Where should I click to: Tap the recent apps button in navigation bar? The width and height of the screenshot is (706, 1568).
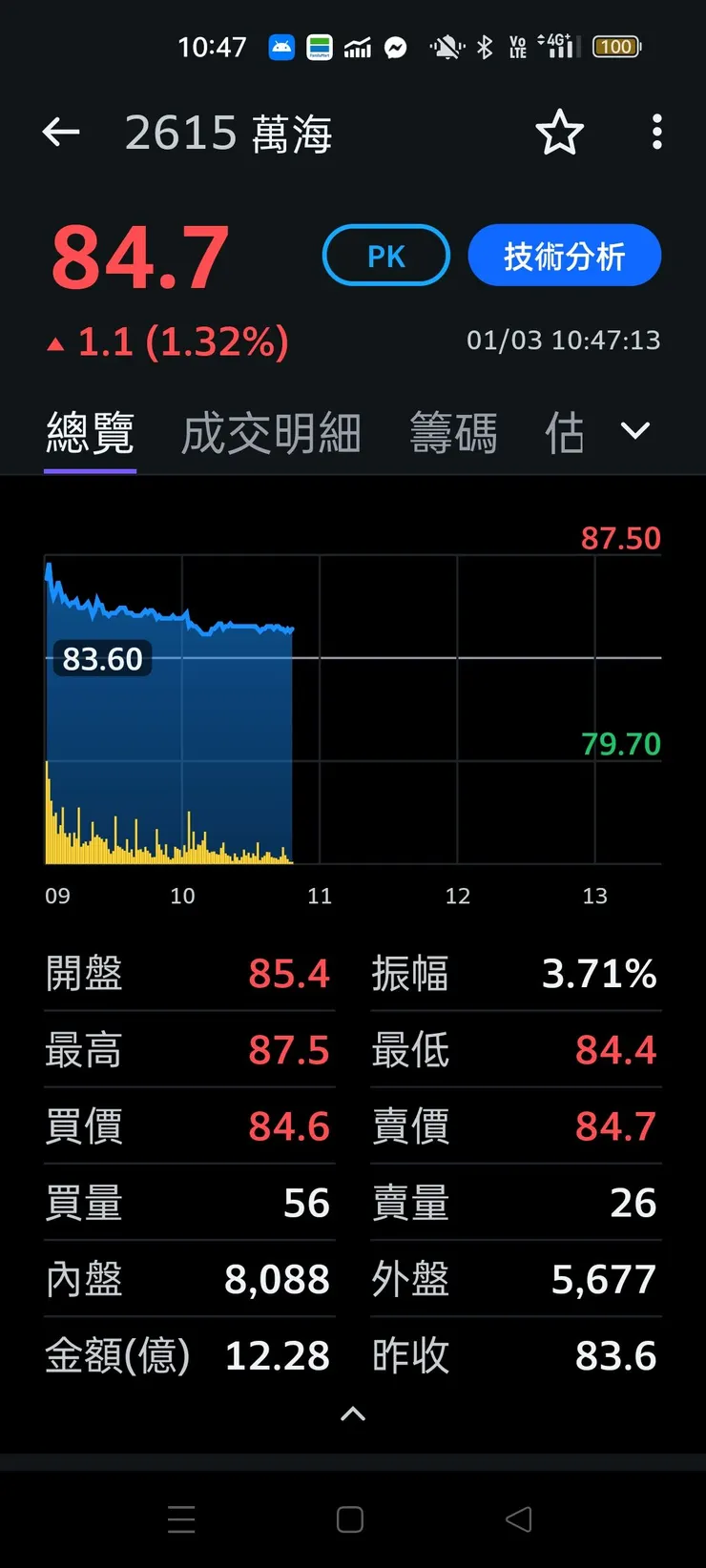[181, 1518]
